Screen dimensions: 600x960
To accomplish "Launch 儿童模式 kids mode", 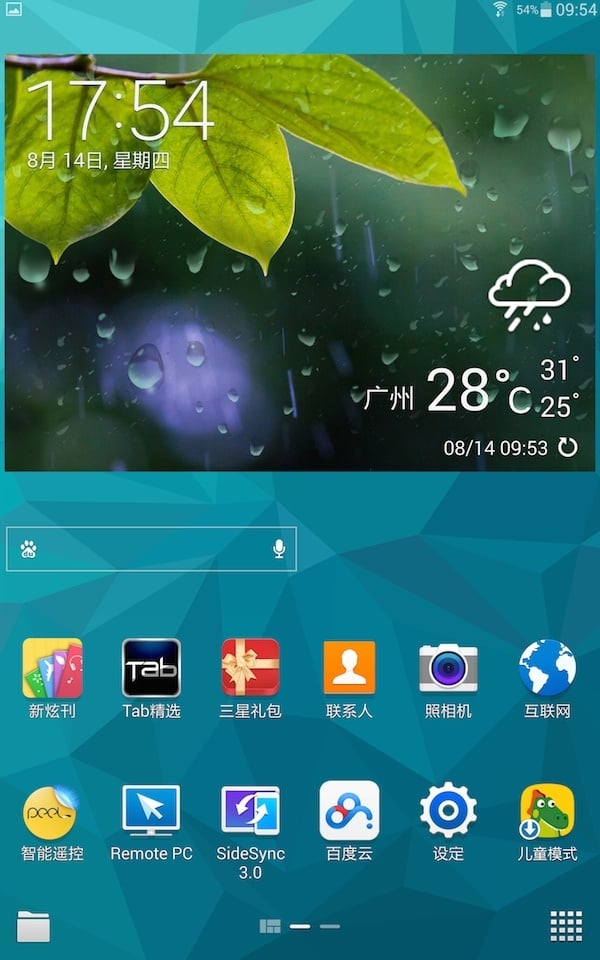I will 547,811.
